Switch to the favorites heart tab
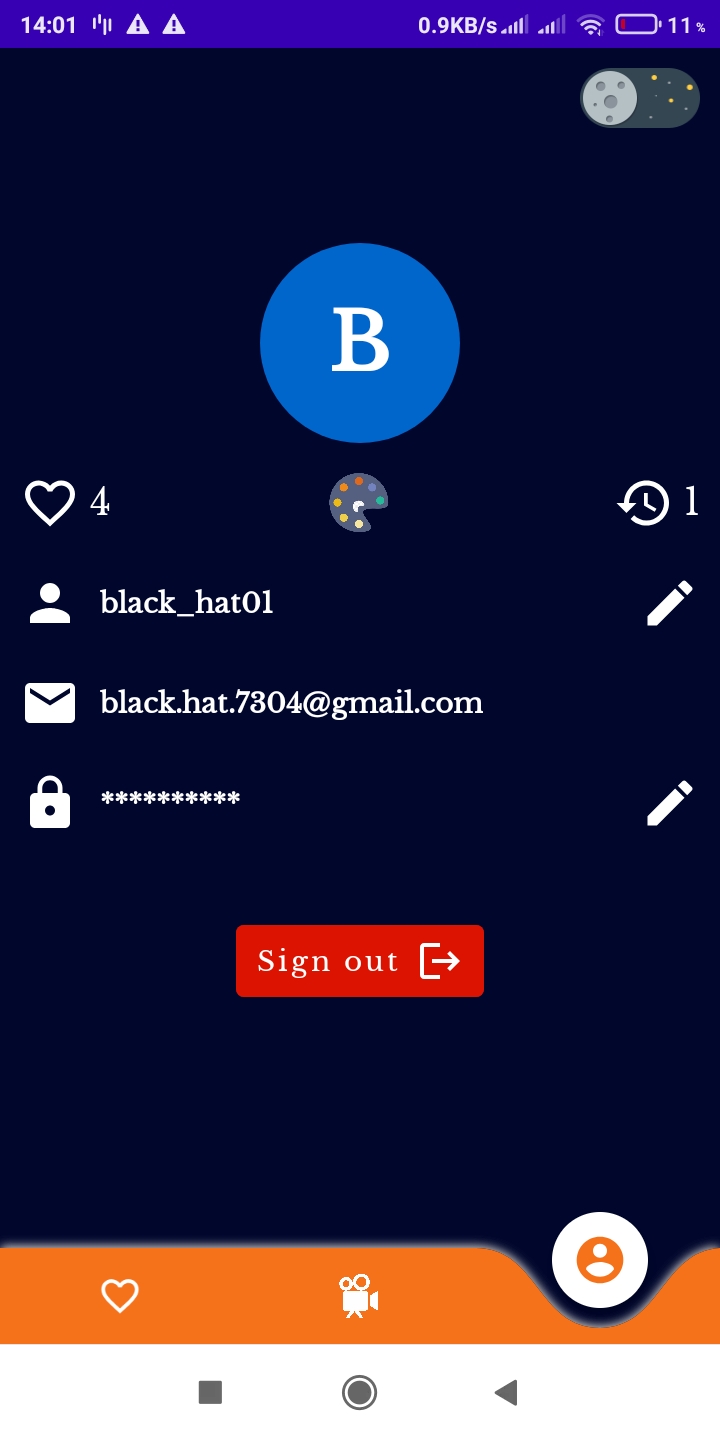 [120, 1297]
